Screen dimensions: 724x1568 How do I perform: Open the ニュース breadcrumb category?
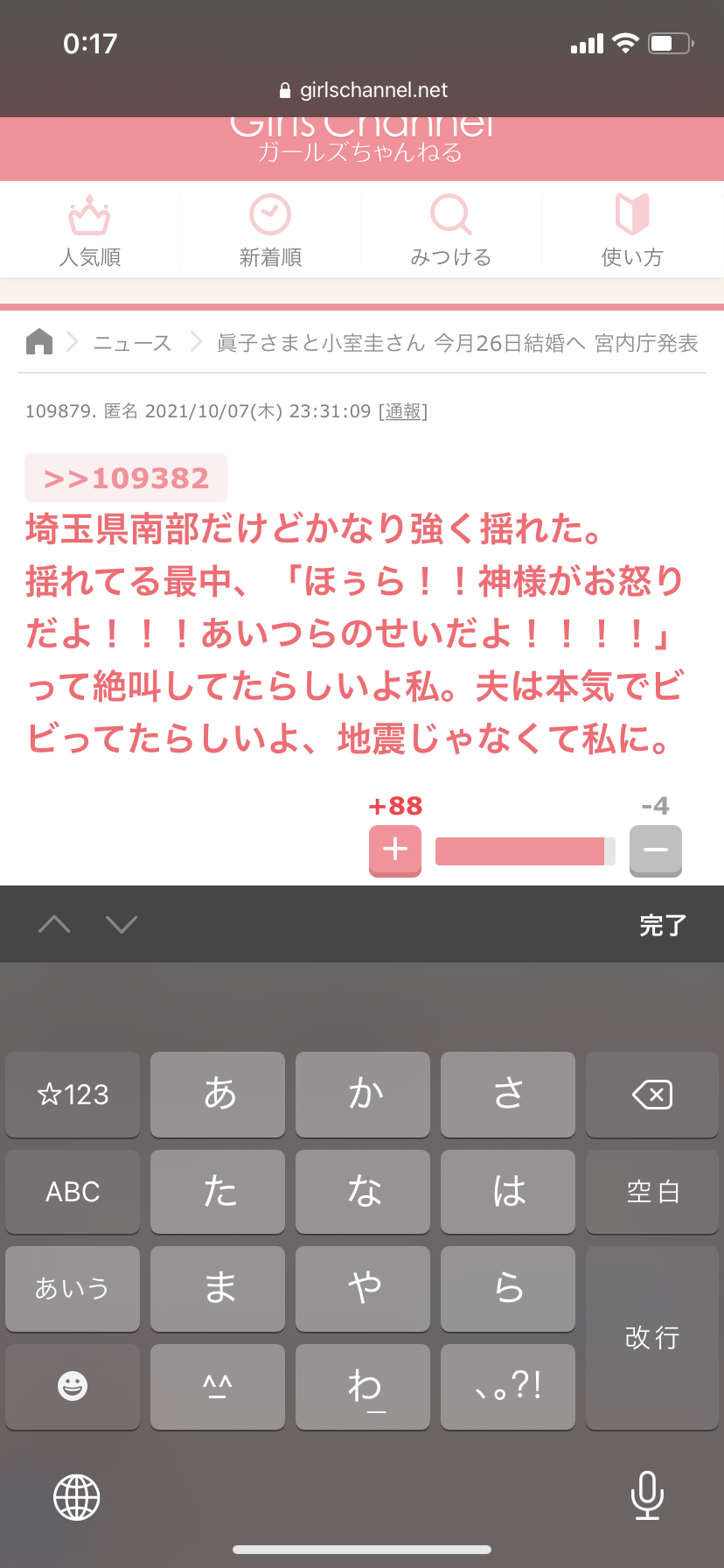pyautogui.click(x=133, y=343)
